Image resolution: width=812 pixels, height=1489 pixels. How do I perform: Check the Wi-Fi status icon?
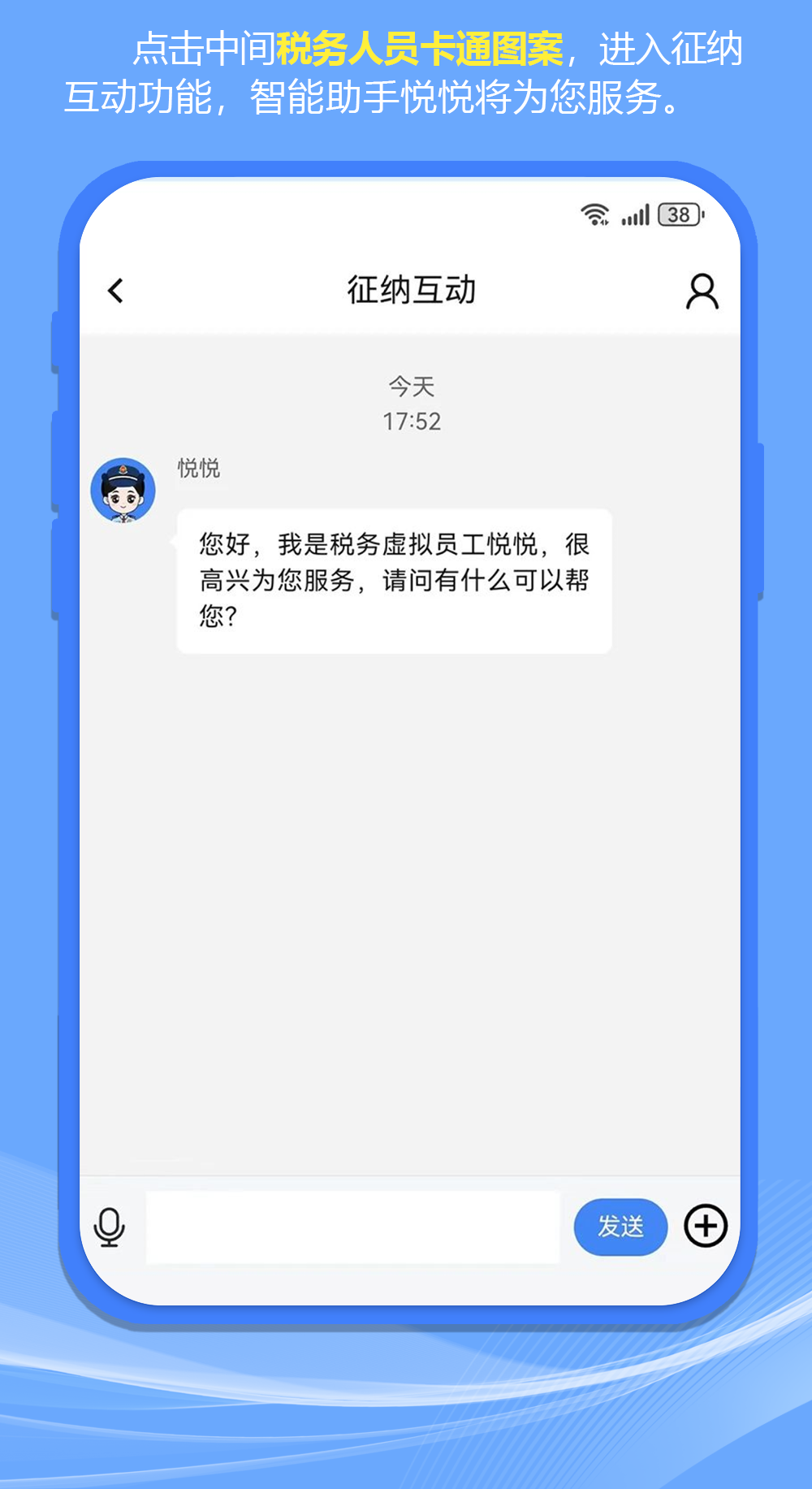click(594, 214)
